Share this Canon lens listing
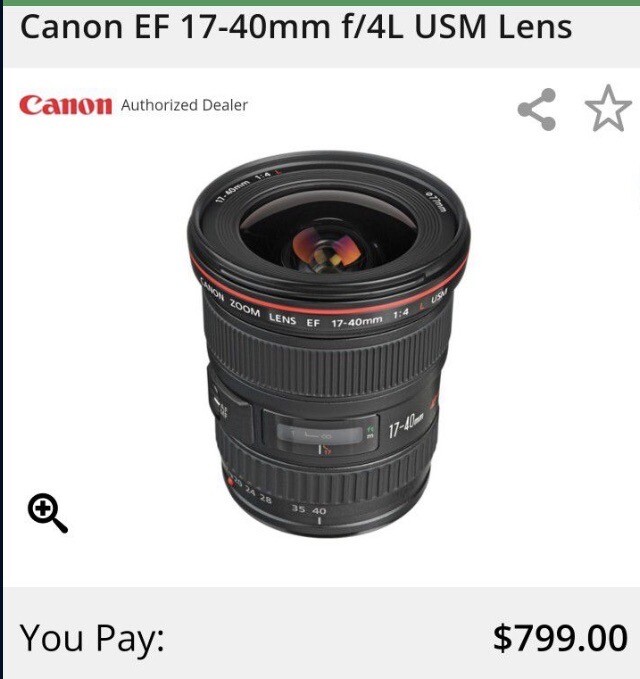The image size is (640, 679). click(537, 109)
